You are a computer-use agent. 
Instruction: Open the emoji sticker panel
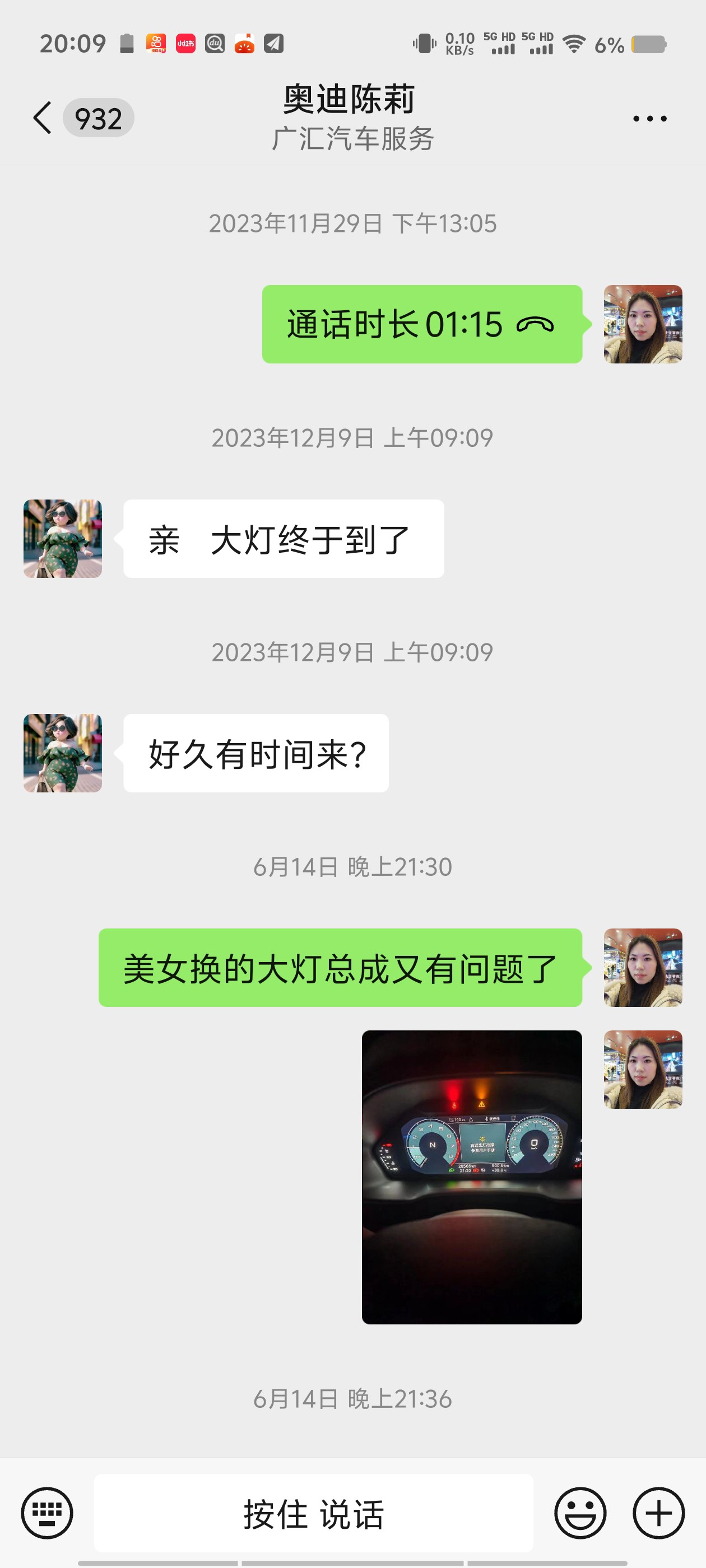[580, 1513]
